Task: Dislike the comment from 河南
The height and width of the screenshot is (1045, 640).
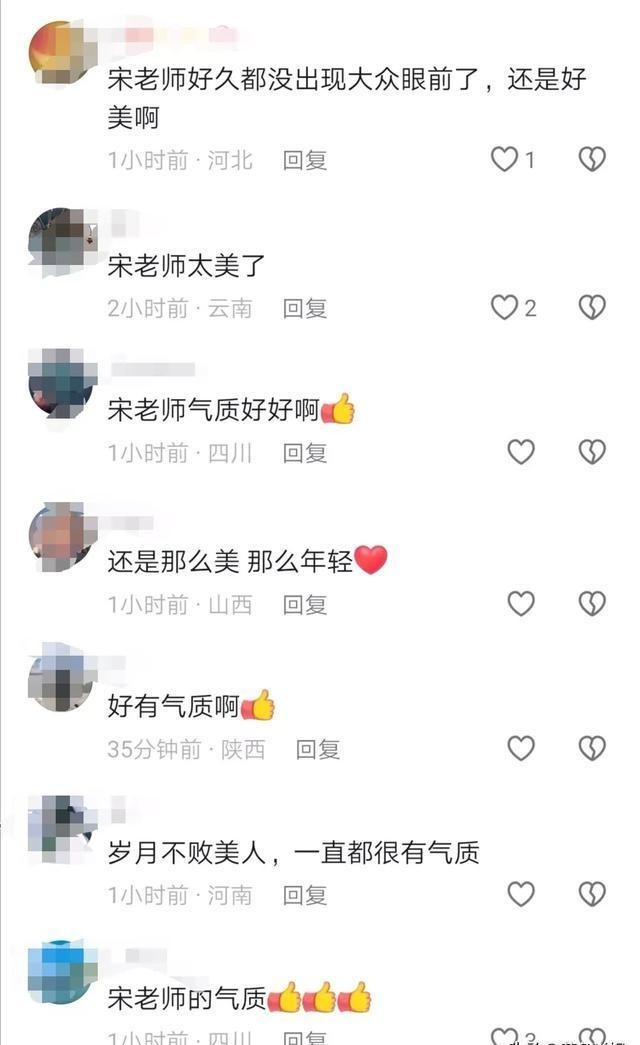Action: tap(592, 895)
